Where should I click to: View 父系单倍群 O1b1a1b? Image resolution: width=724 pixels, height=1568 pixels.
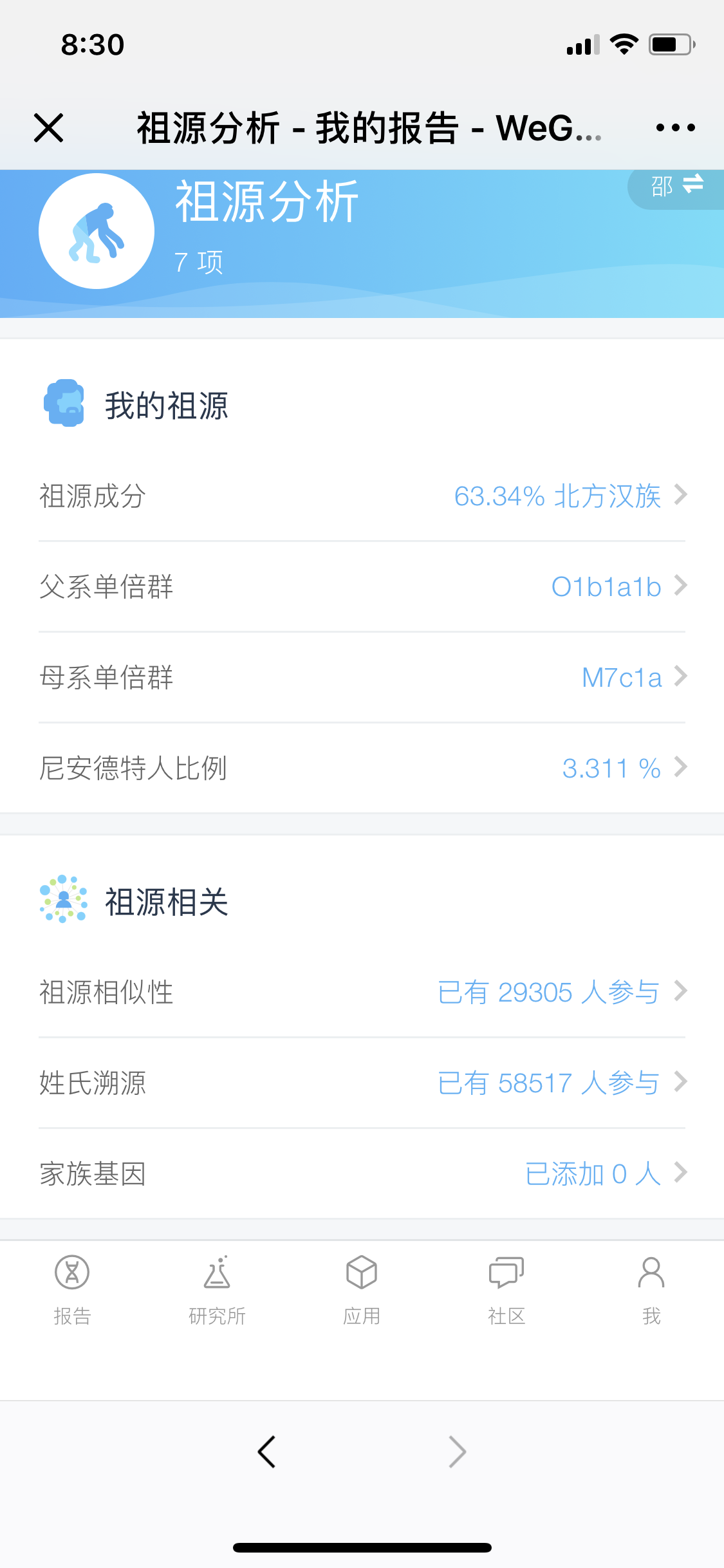tap(362, 586)
